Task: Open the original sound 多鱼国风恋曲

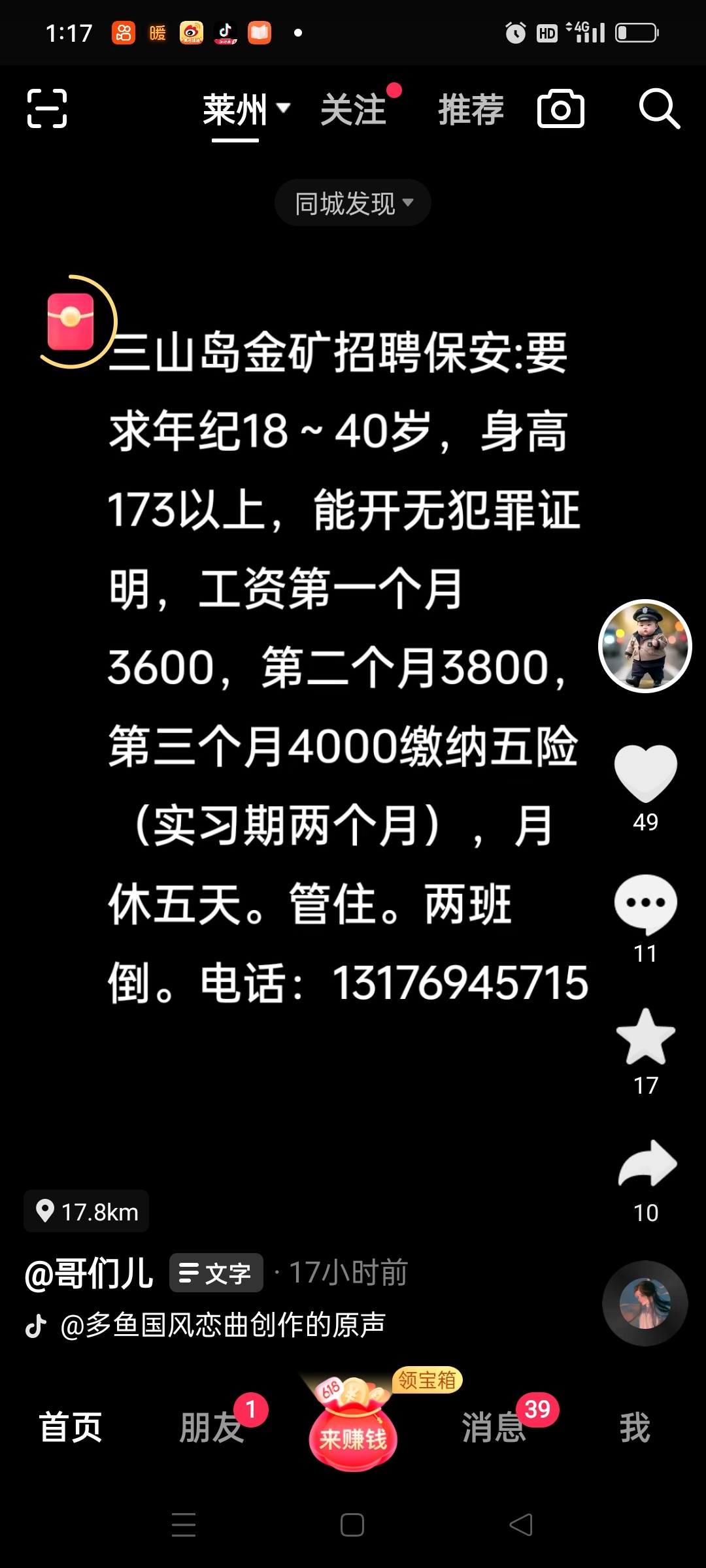Action: coord(222,1325)
